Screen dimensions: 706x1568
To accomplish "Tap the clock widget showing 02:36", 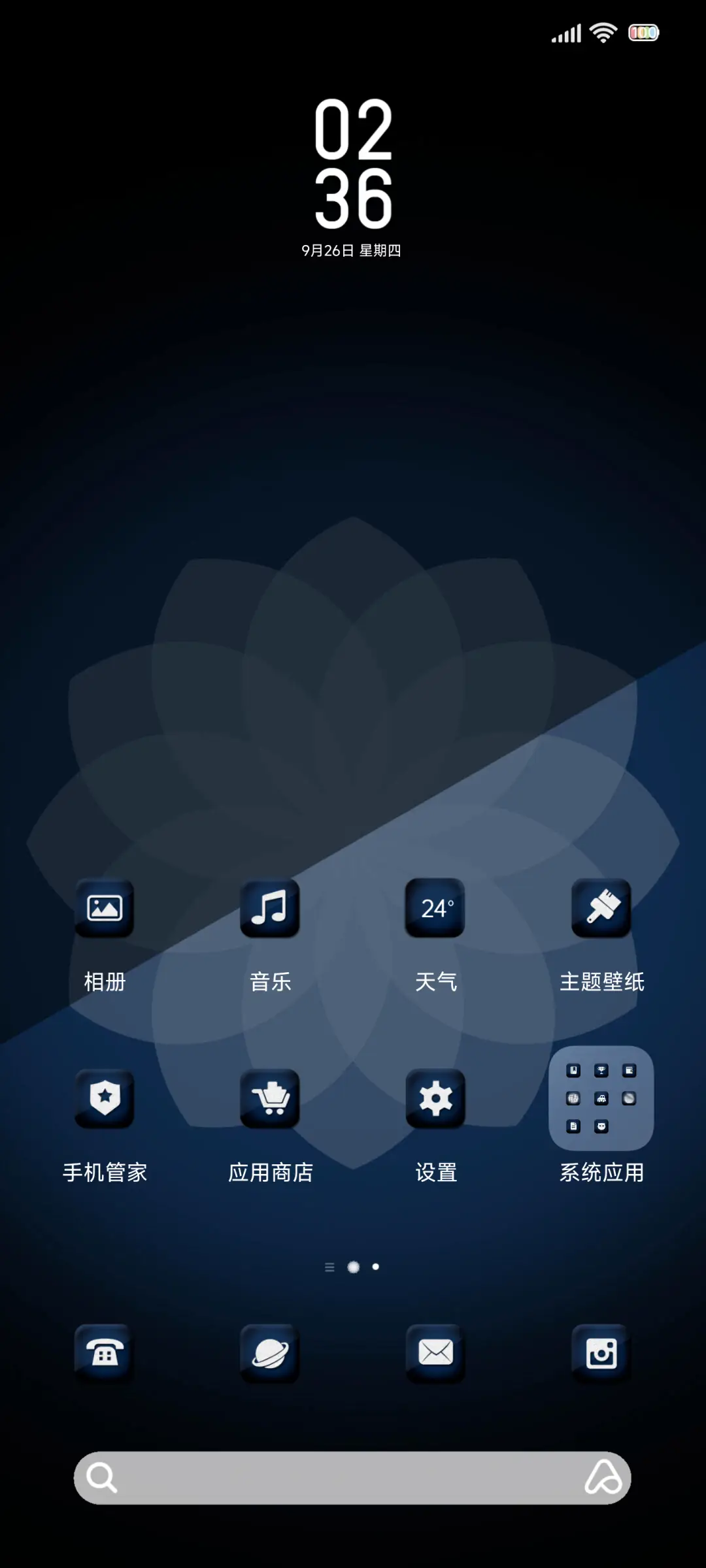I will (352, 162).
